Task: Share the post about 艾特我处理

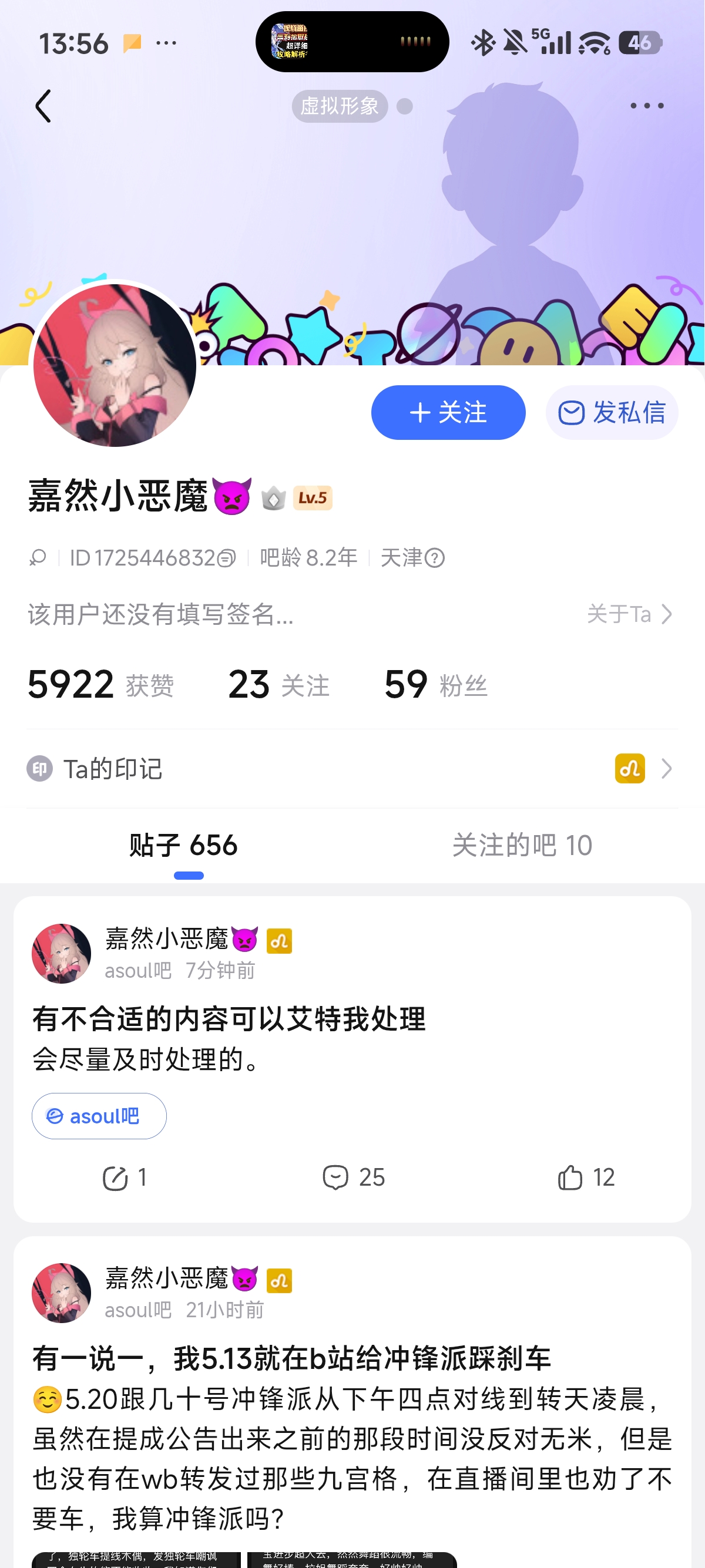Action: point(125,1178)
